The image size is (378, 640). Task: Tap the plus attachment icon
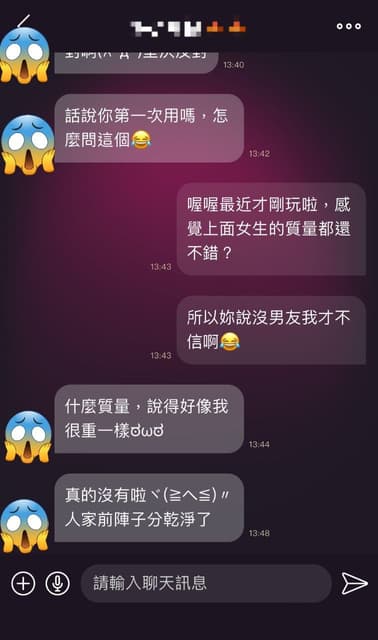click(23, 583)
